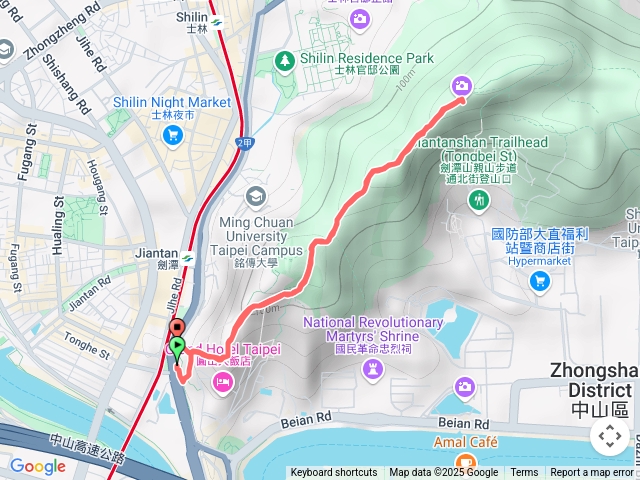The height and width of the screenshot is (480, 640).
Task: Tap the Shilin metro station icon
Action: tap(217, 17)
